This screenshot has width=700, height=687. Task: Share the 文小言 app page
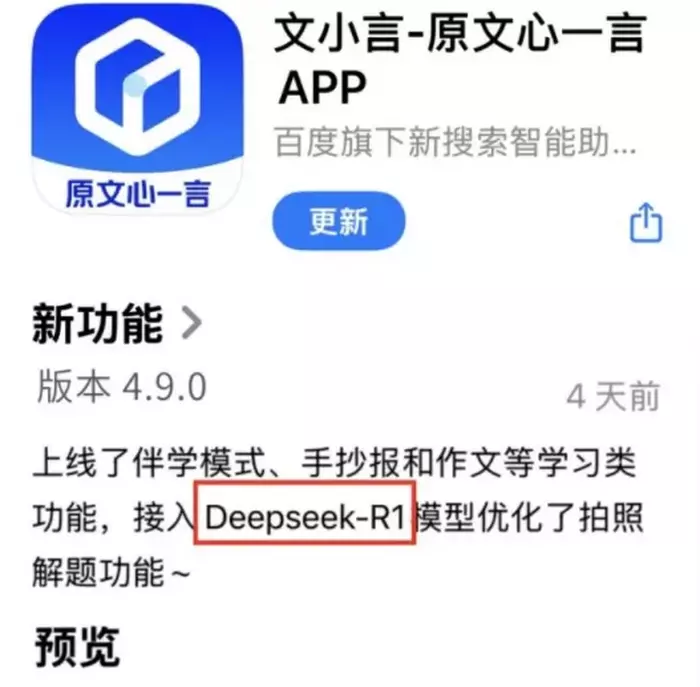(x=645, y=222)
